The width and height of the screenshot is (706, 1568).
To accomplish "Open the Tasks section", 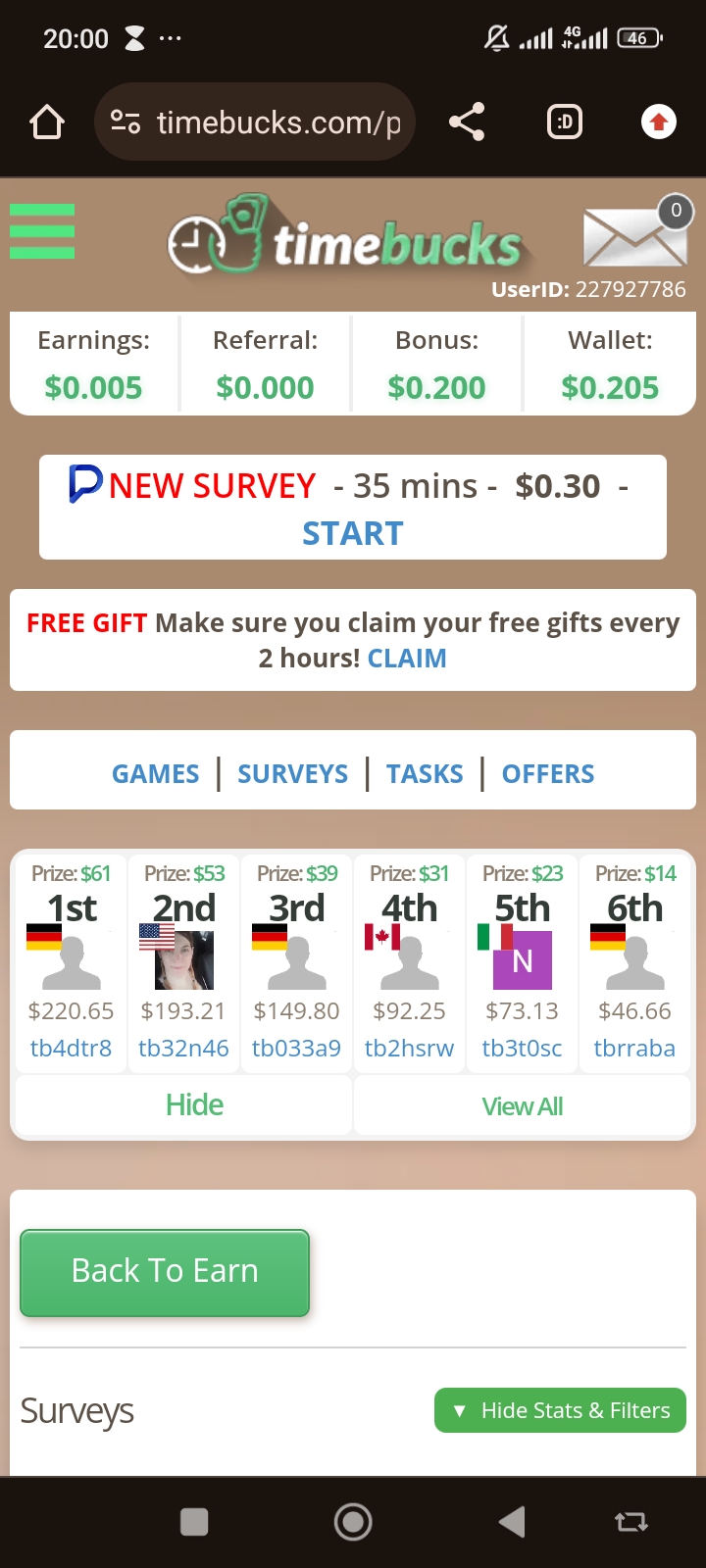I will click(424, 774).
